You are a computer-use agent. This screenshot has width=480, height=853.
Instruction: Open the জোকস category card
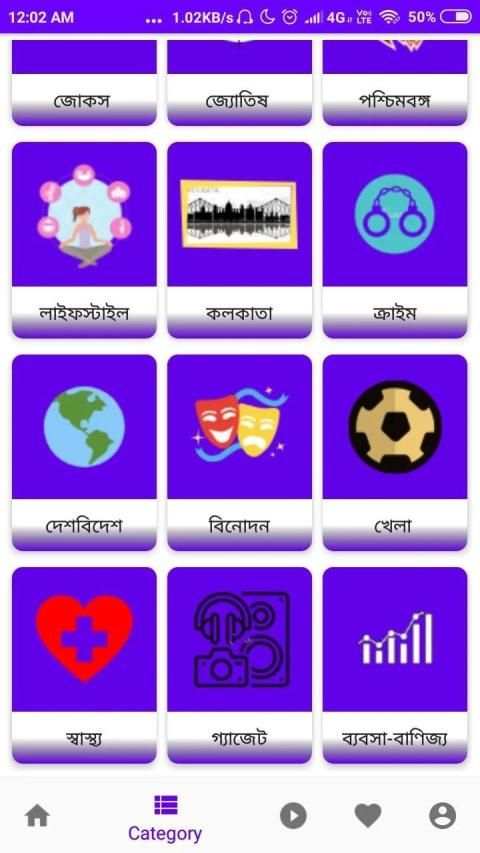click(84, 83)
